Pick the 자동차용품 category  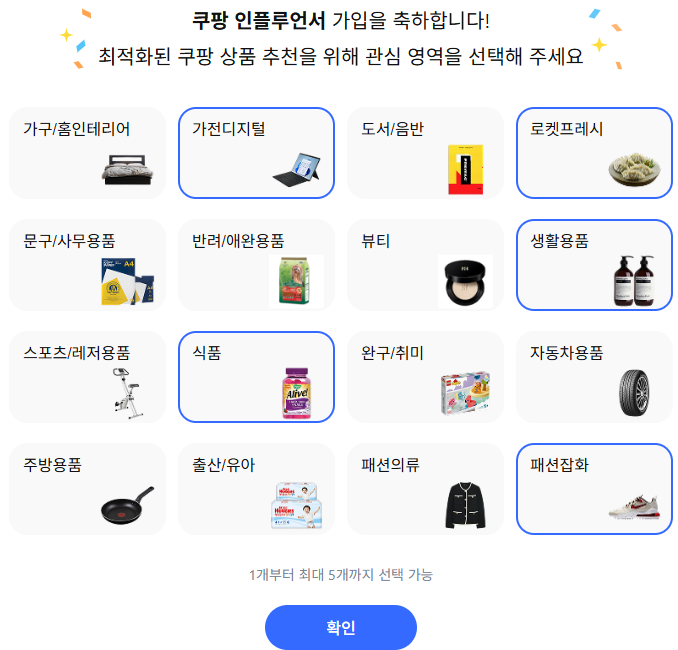coord(595,377)
